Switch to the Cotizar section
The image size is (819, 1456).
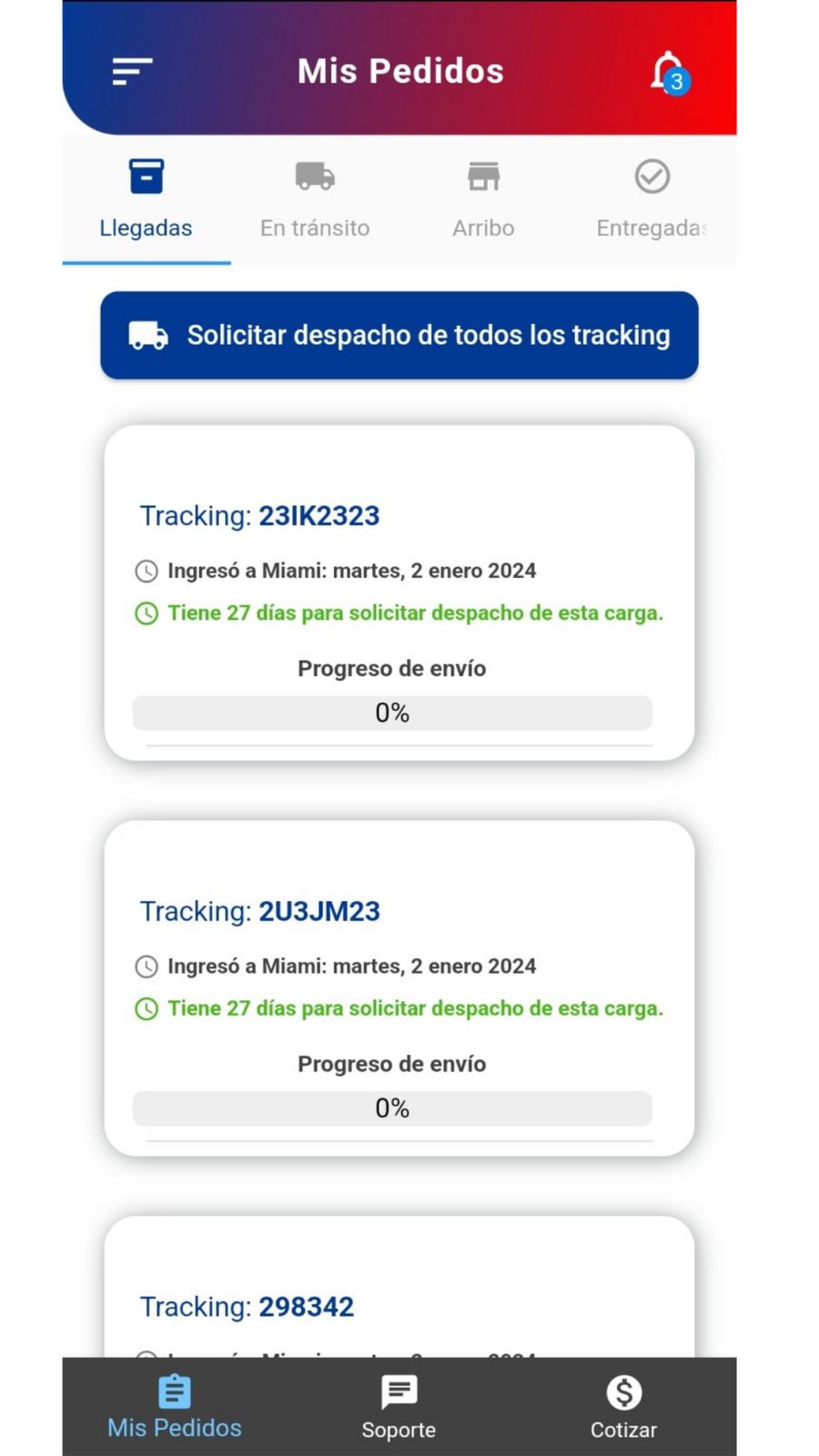pos(623,1407)
